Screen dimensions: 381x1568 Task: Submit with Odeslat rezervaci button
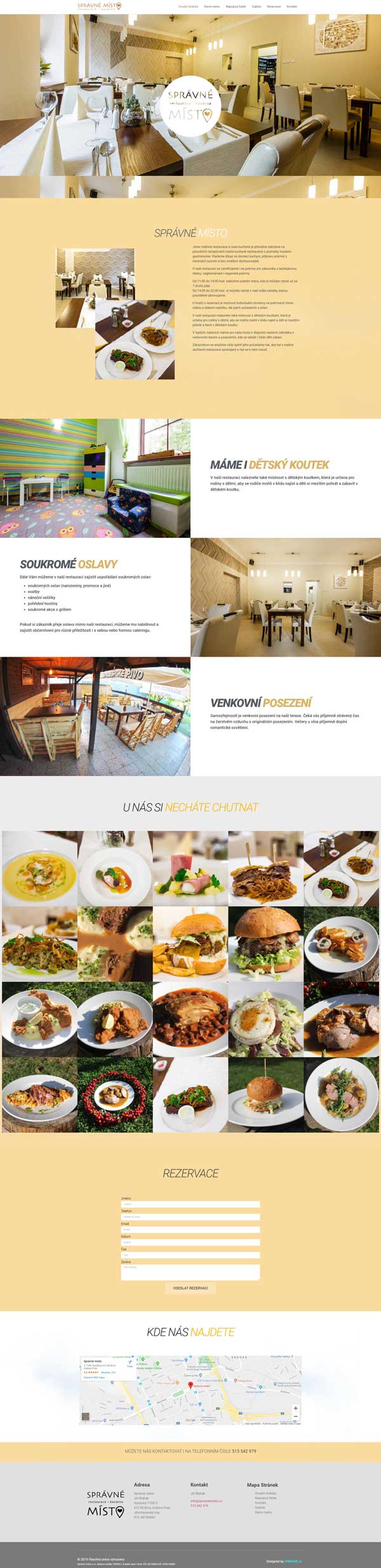pos(190,1288)
